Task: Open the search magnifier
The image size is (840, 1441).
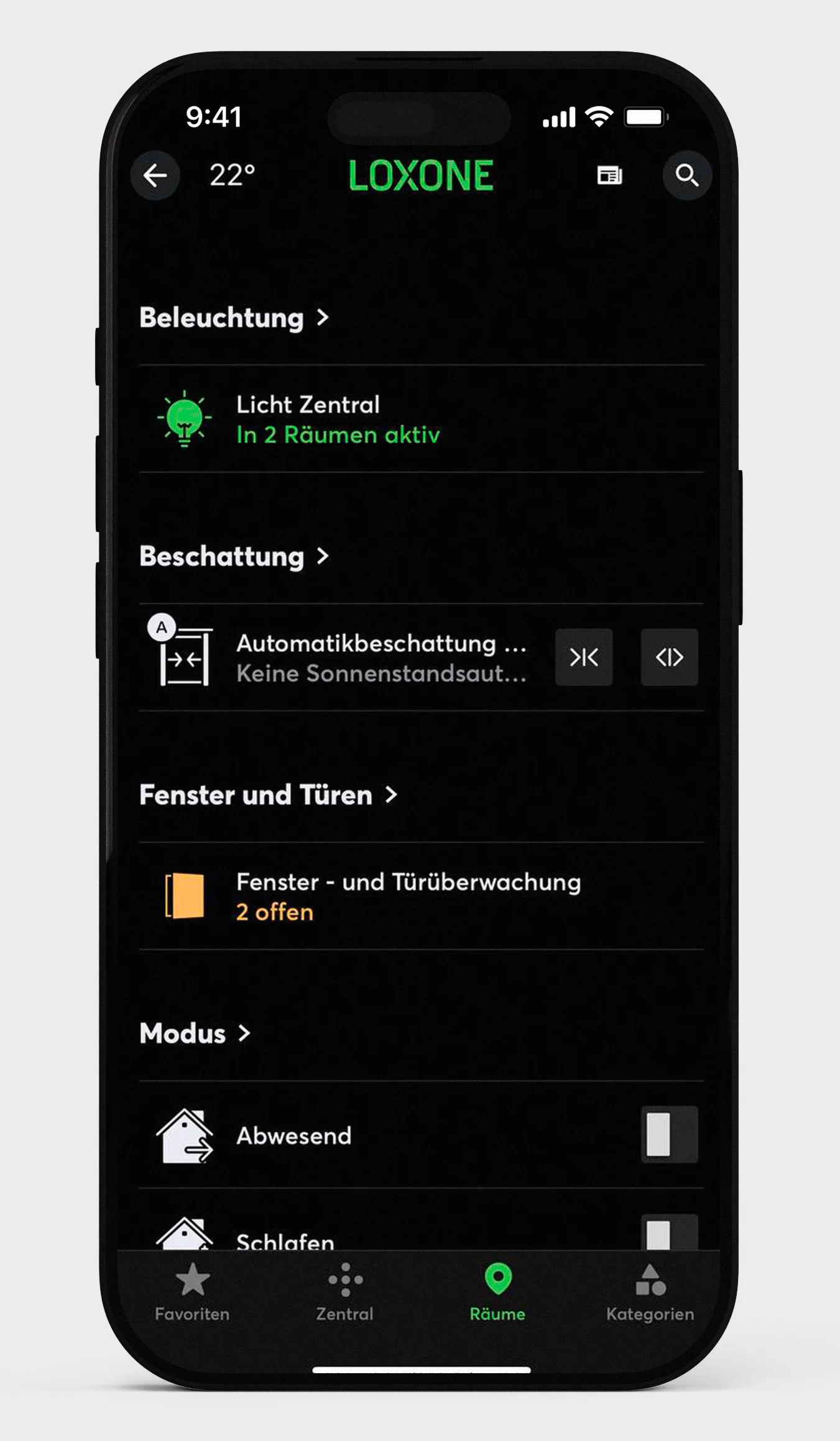Action: [686, 175]
